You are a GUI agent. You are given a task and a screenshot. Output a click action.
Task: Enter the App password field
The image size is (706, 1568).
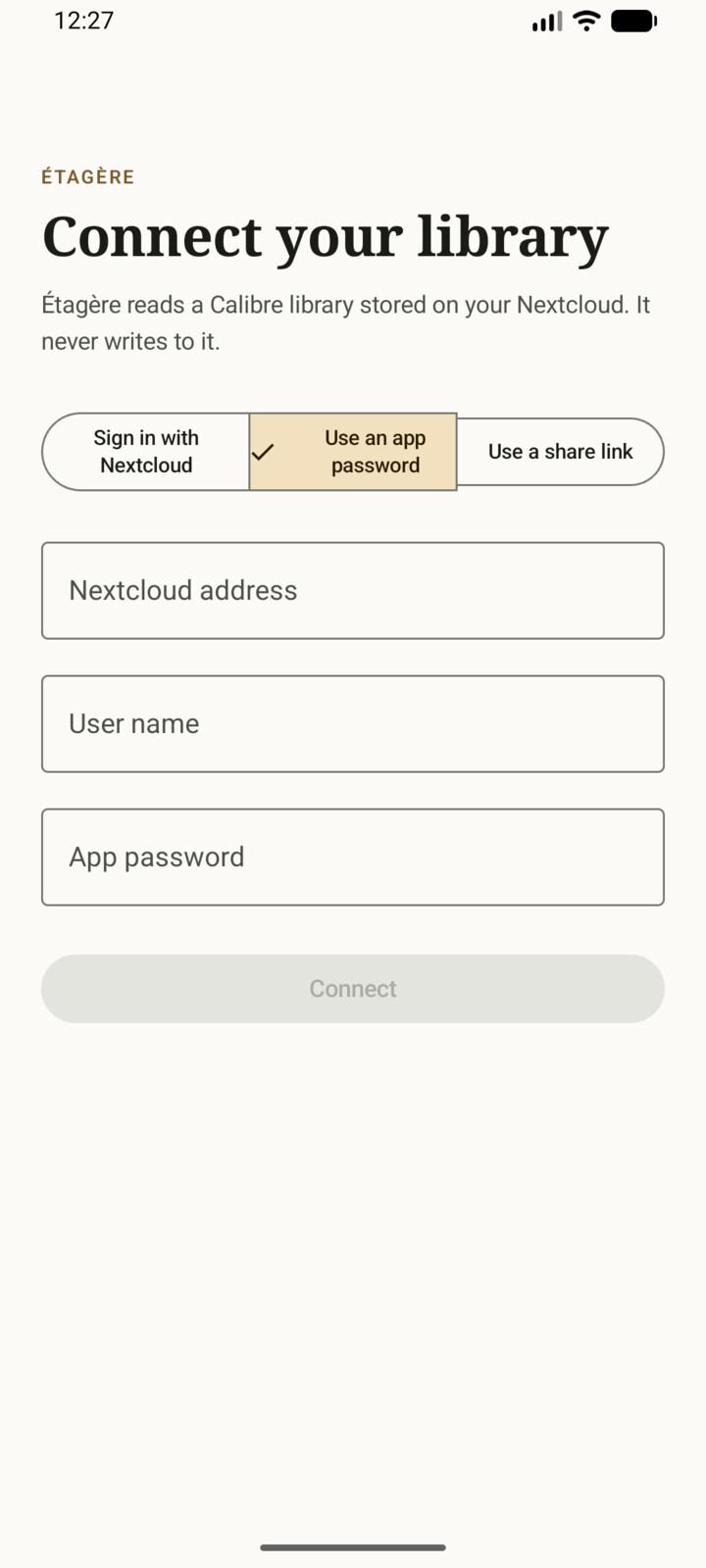[353, 857]
